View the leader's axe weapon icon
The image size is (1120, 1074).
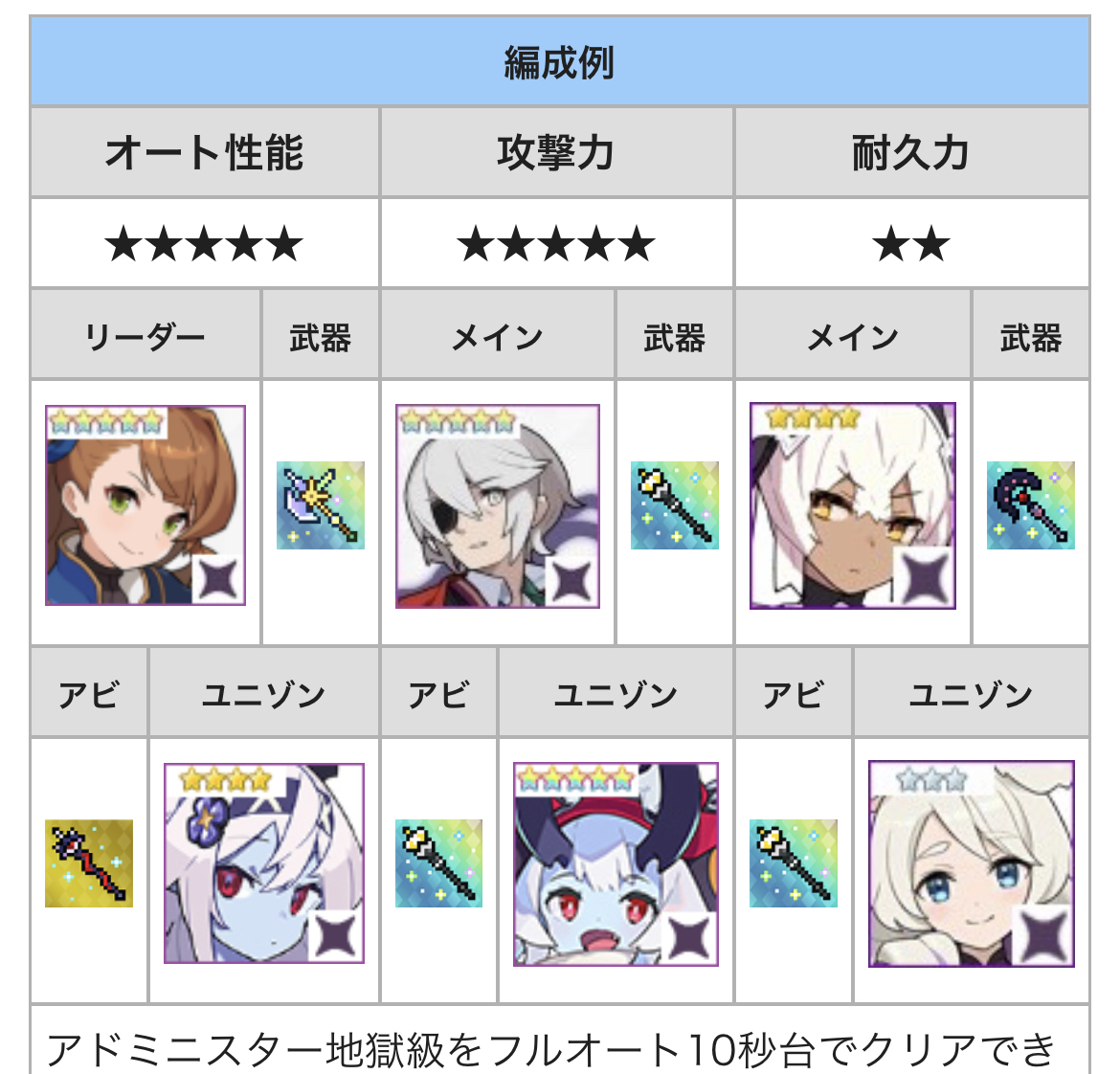321,505
